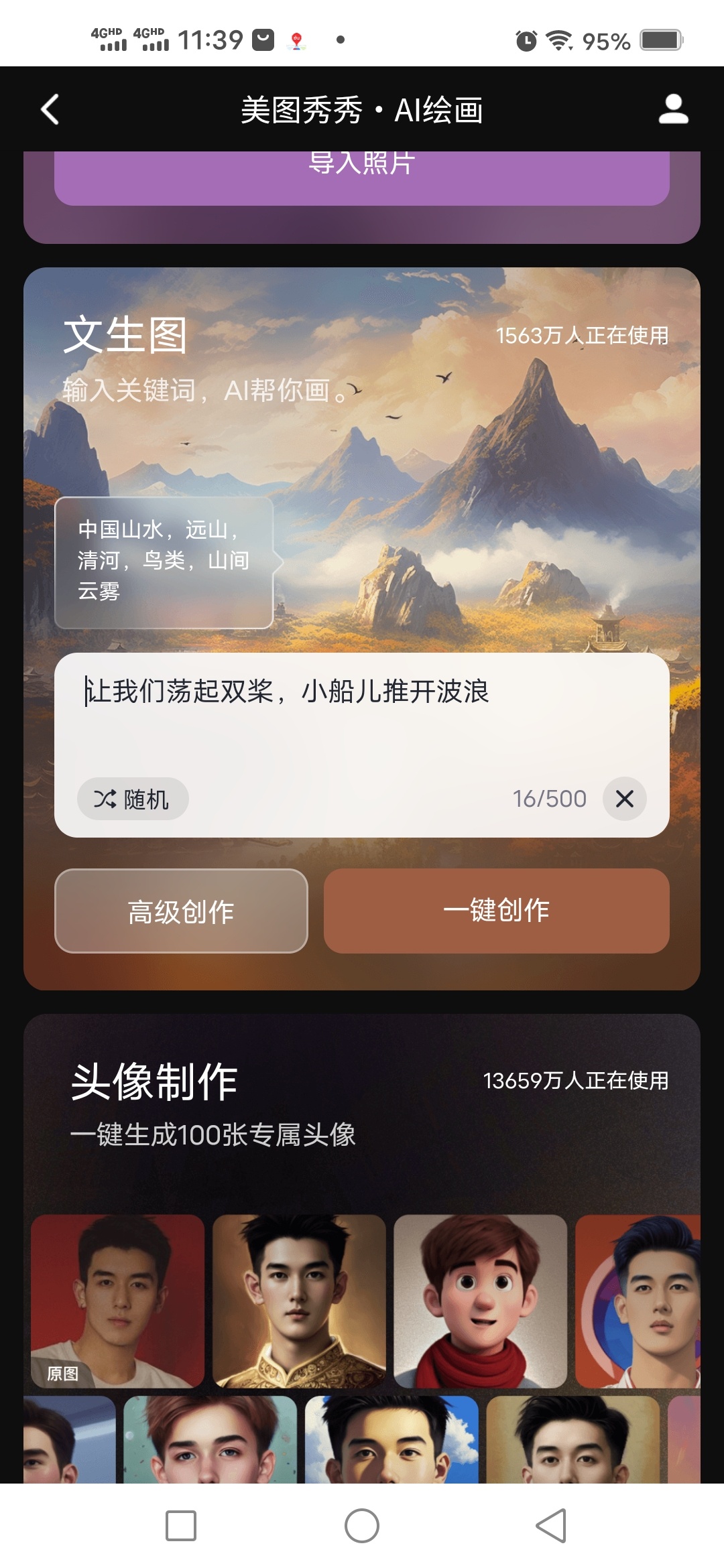The image size is (724, 1568).
Task: Clear the prompt text with the X
Action: tap(624, 799)
